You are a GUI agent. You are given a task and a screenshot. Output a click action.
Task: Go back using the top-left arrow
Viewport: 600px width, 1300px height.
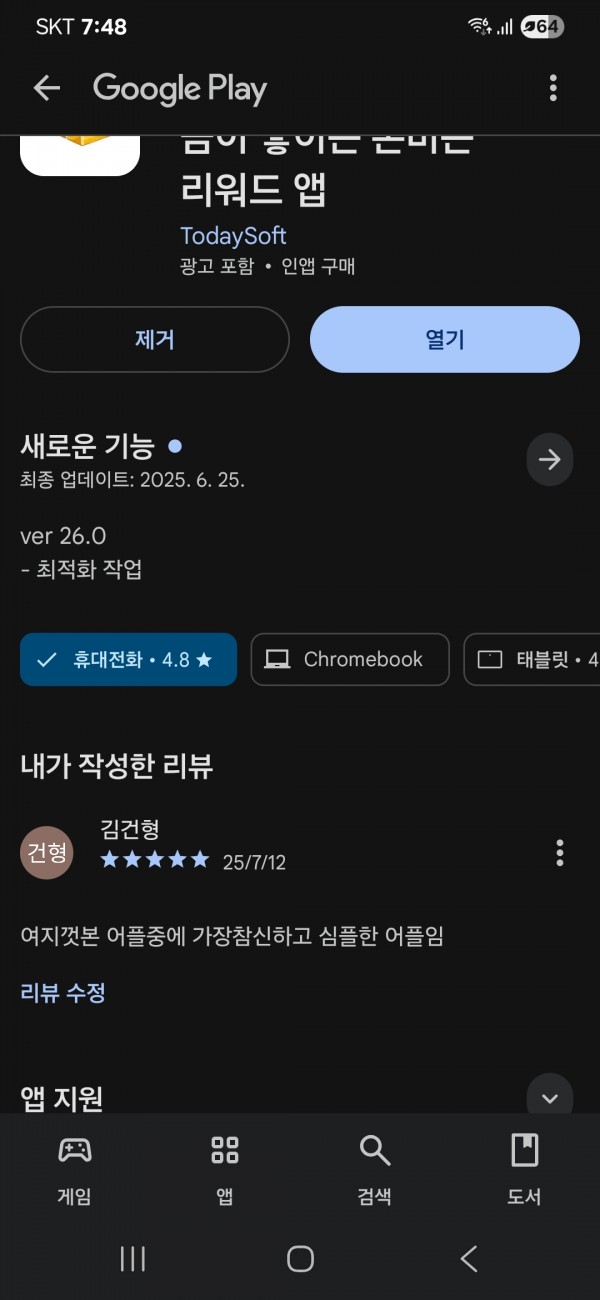(47, 88)
